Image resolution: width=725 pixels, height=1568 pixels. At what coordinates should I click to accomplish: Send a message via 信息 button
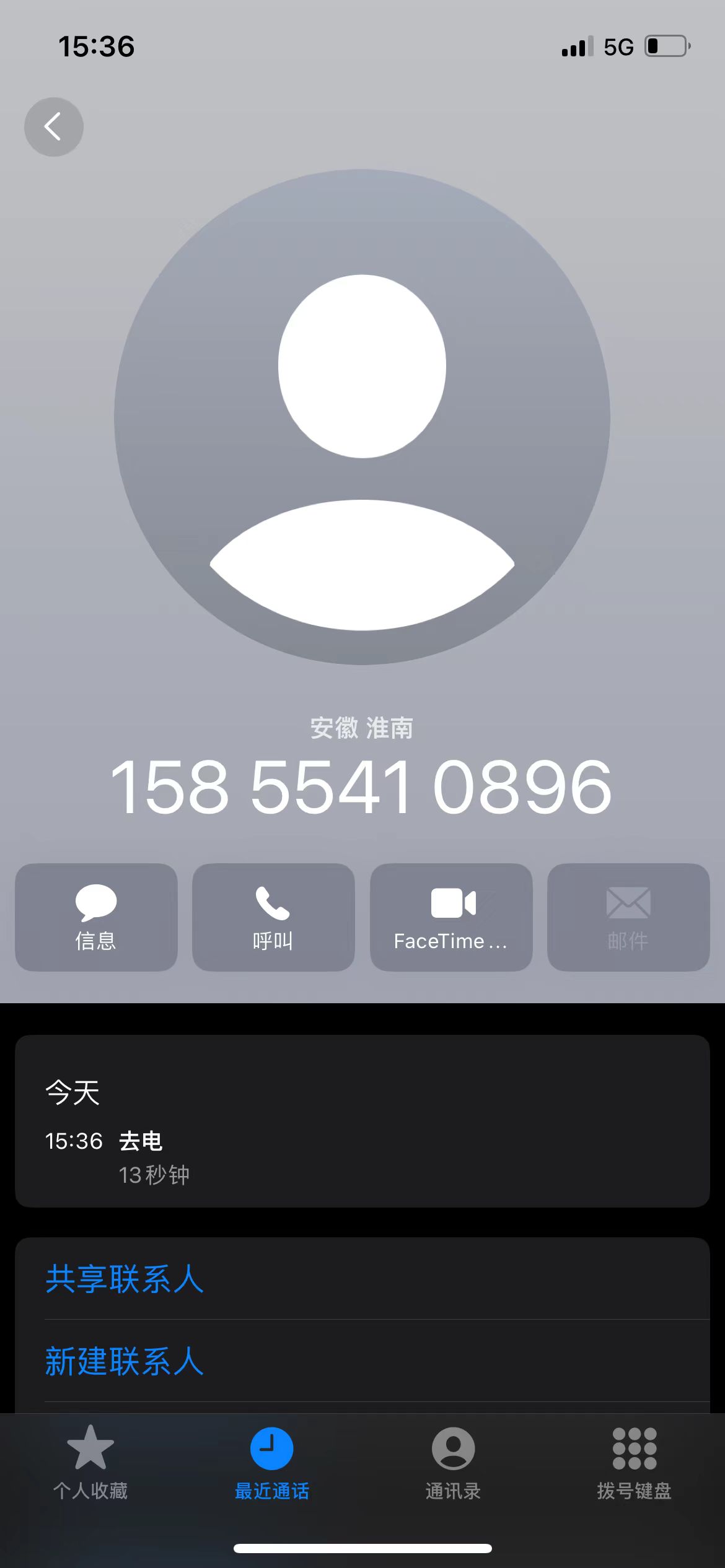pos(96,917)
